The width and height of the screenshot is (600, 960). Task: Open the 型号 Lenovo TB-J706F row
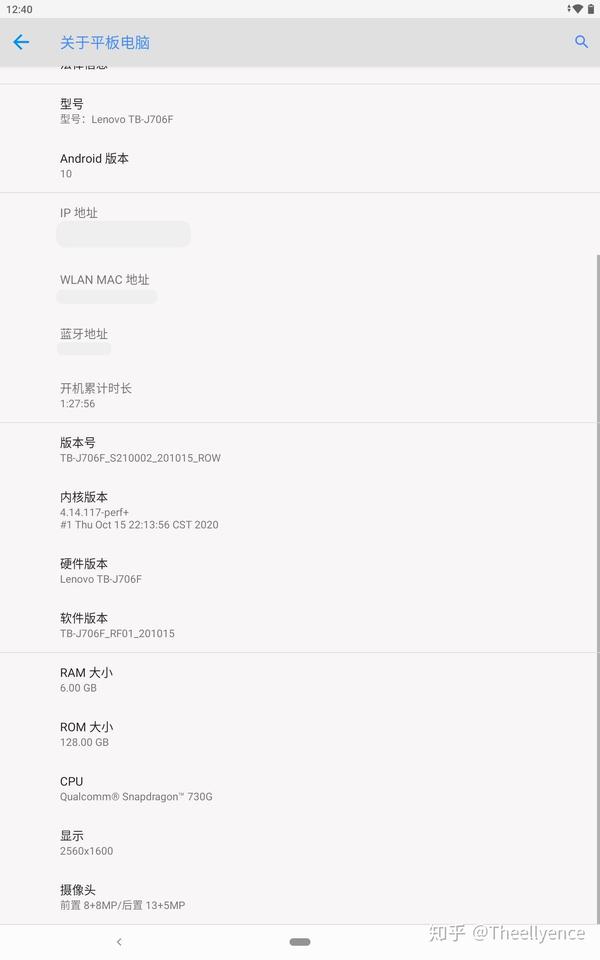click(x=300, y=111)
